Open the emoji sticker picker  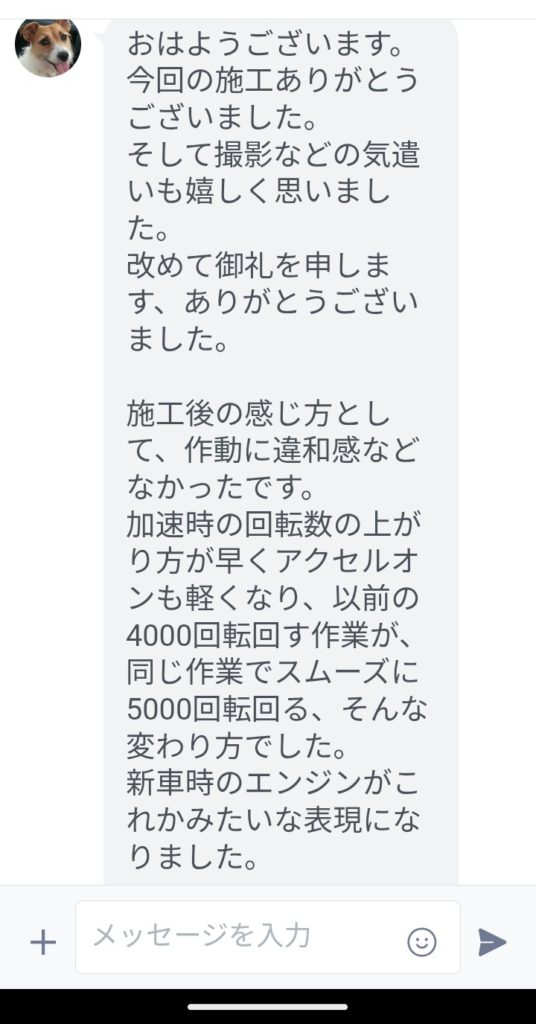(x=422, y=942)
